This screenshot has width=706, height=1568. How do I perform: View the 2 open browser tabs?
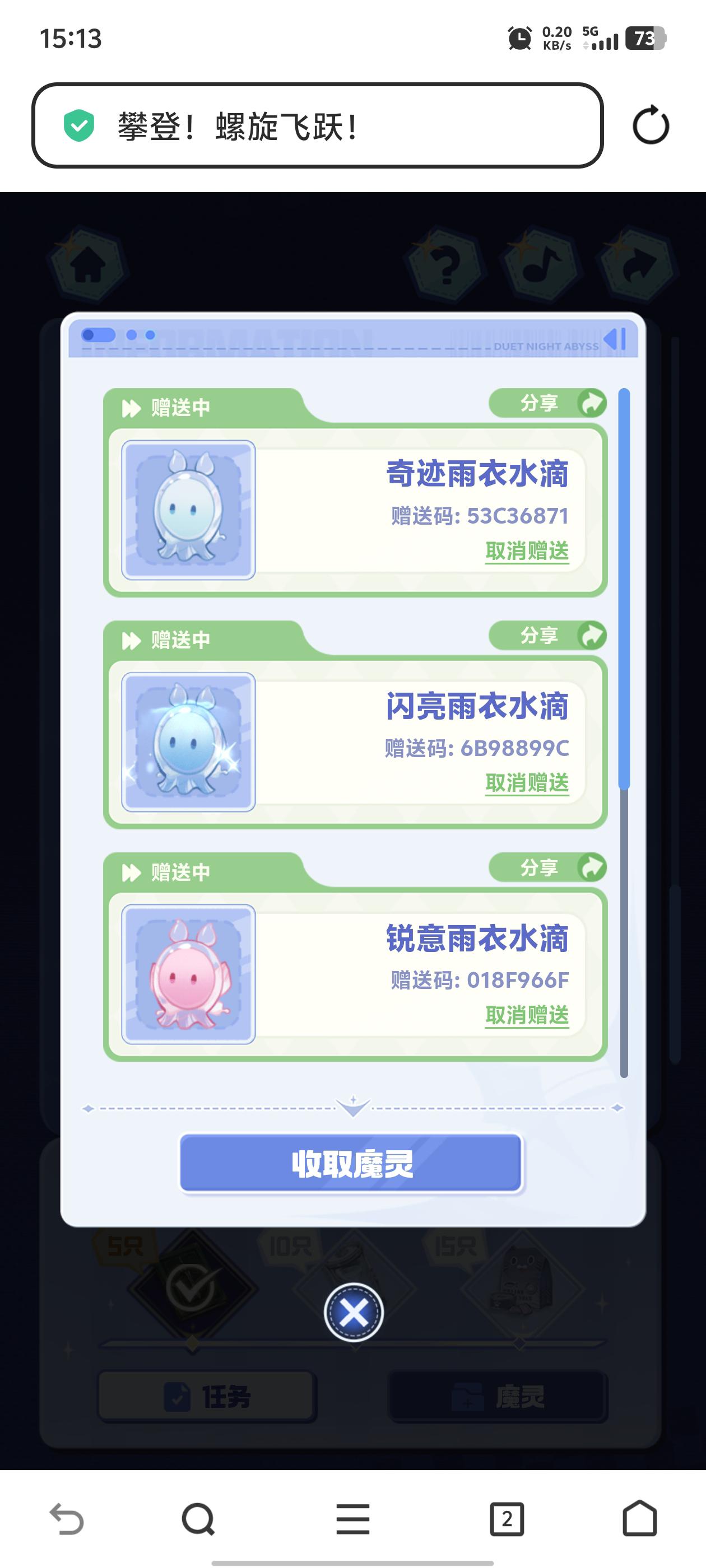507,1519
